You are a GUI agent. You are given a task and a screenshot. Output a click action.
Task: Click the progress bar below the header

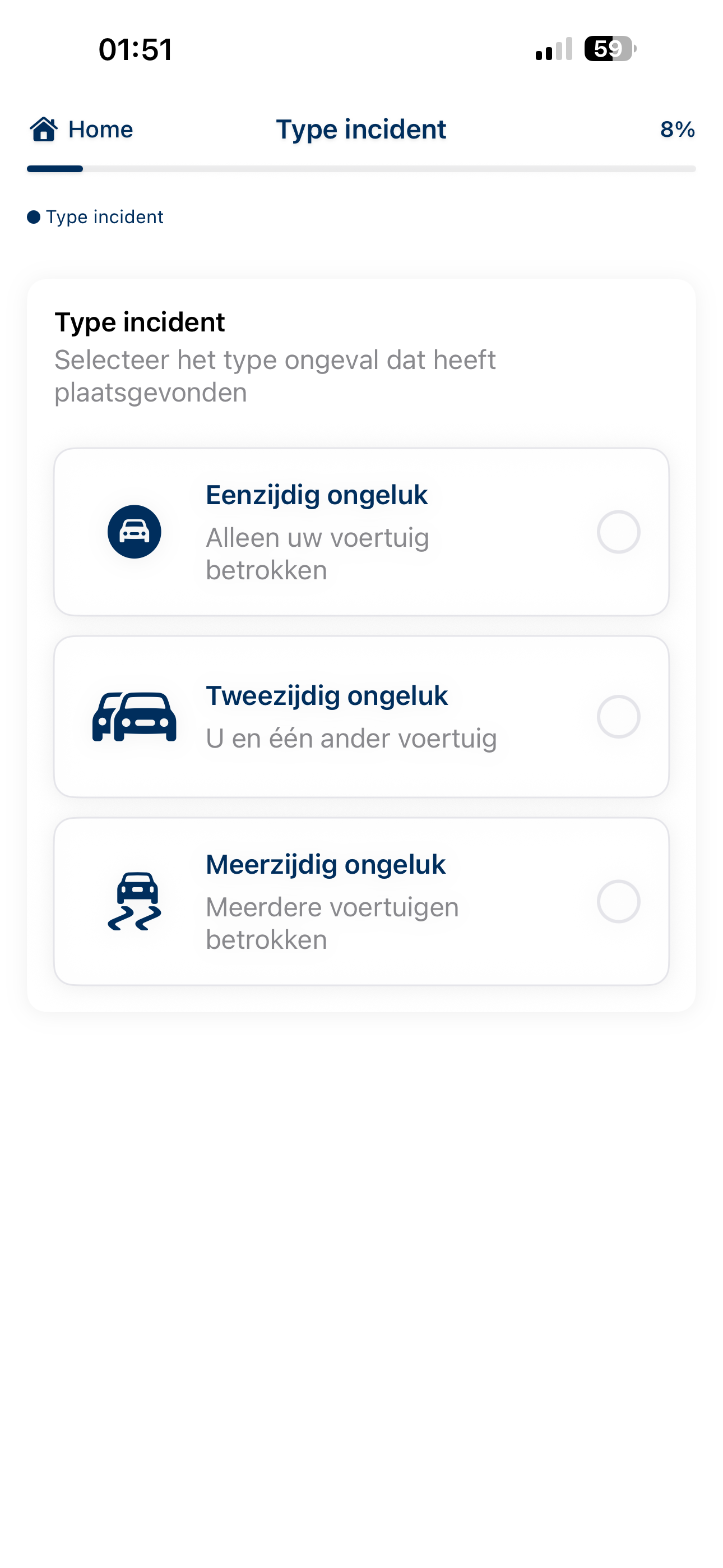click(x=361, y=169)
